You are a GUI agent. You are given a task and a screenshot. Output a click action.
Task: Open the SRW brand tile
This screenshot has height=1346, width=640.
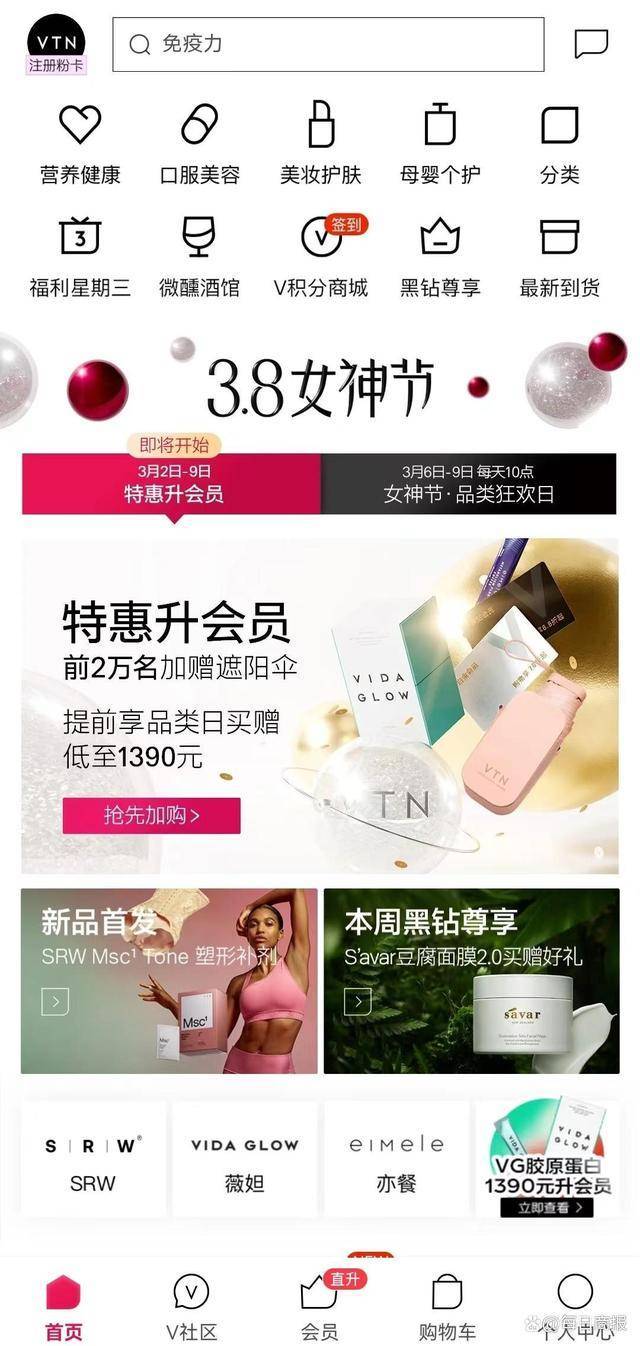click(x=93, y=1160)
